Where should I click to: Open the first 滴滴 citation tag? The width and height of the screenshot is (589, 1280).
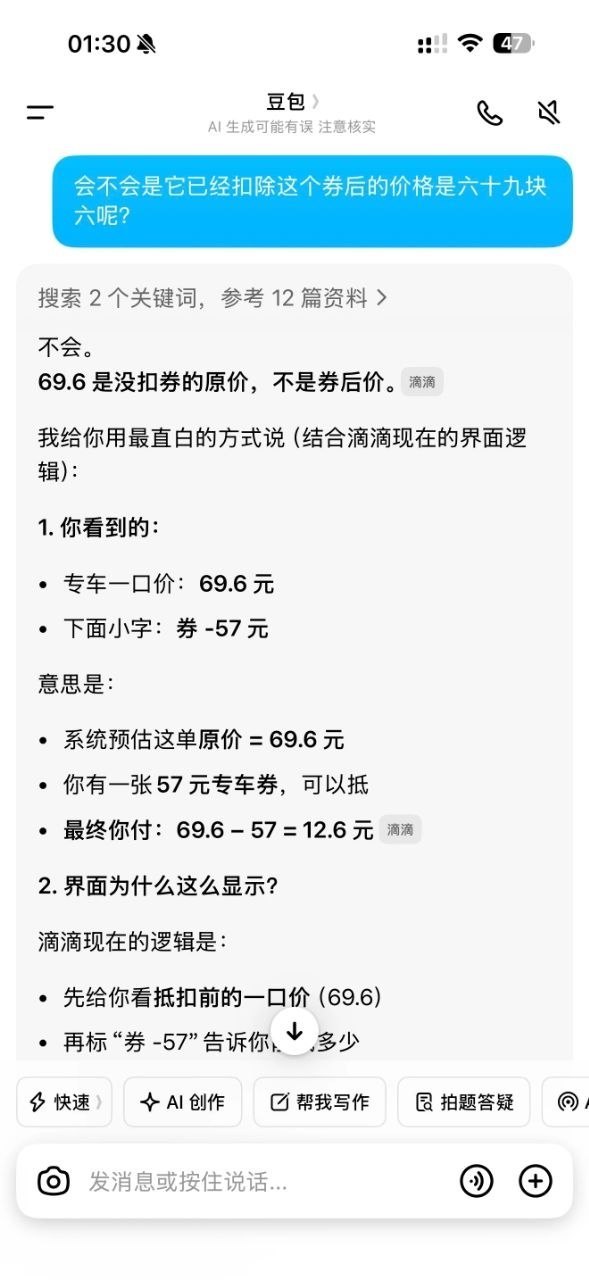tap(422, 382)
